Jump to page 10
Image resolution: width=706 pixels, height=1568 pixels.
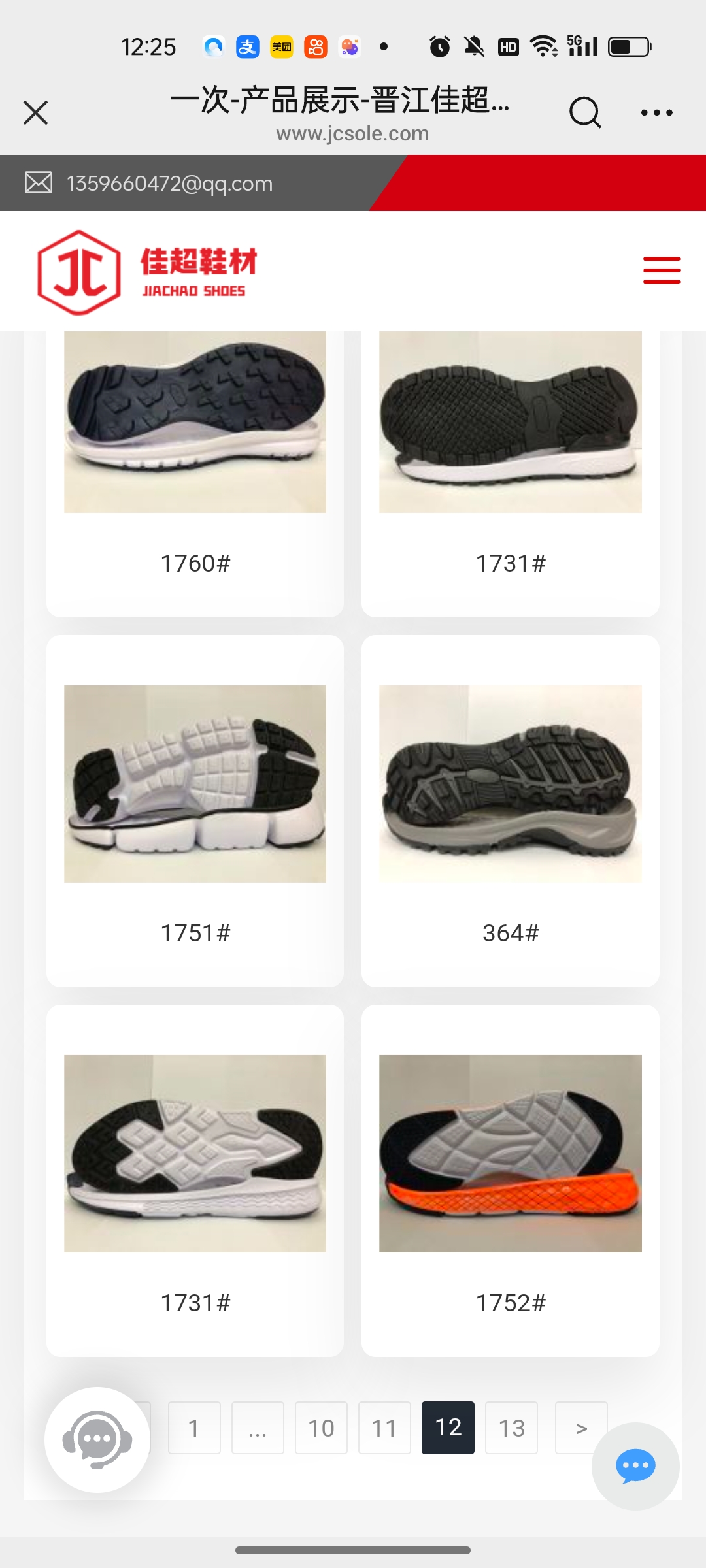[321, 1428]
